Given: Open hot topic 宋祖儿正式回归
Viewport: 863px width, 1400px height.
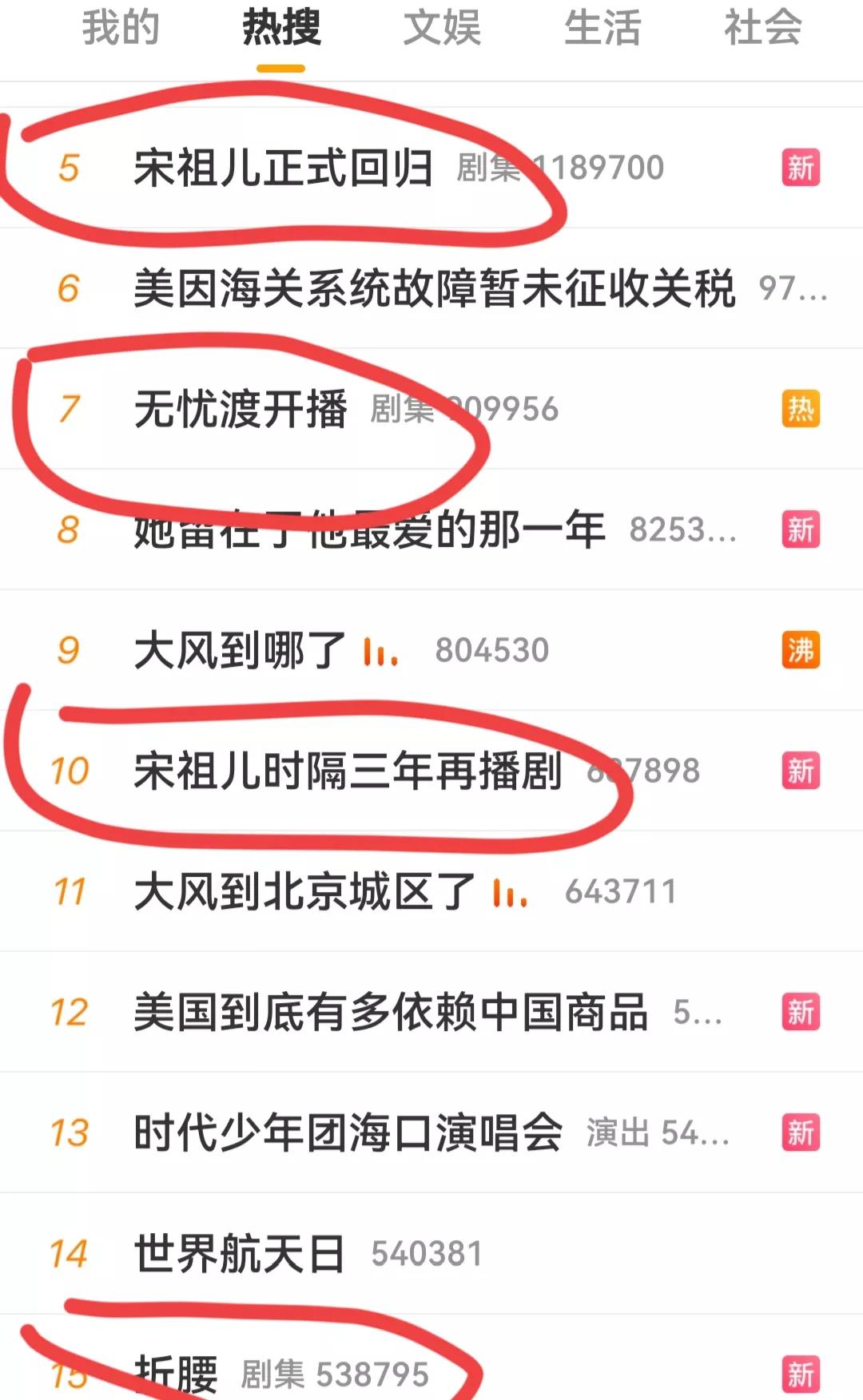Looking at the screenshot, I should tap(431, 168).
